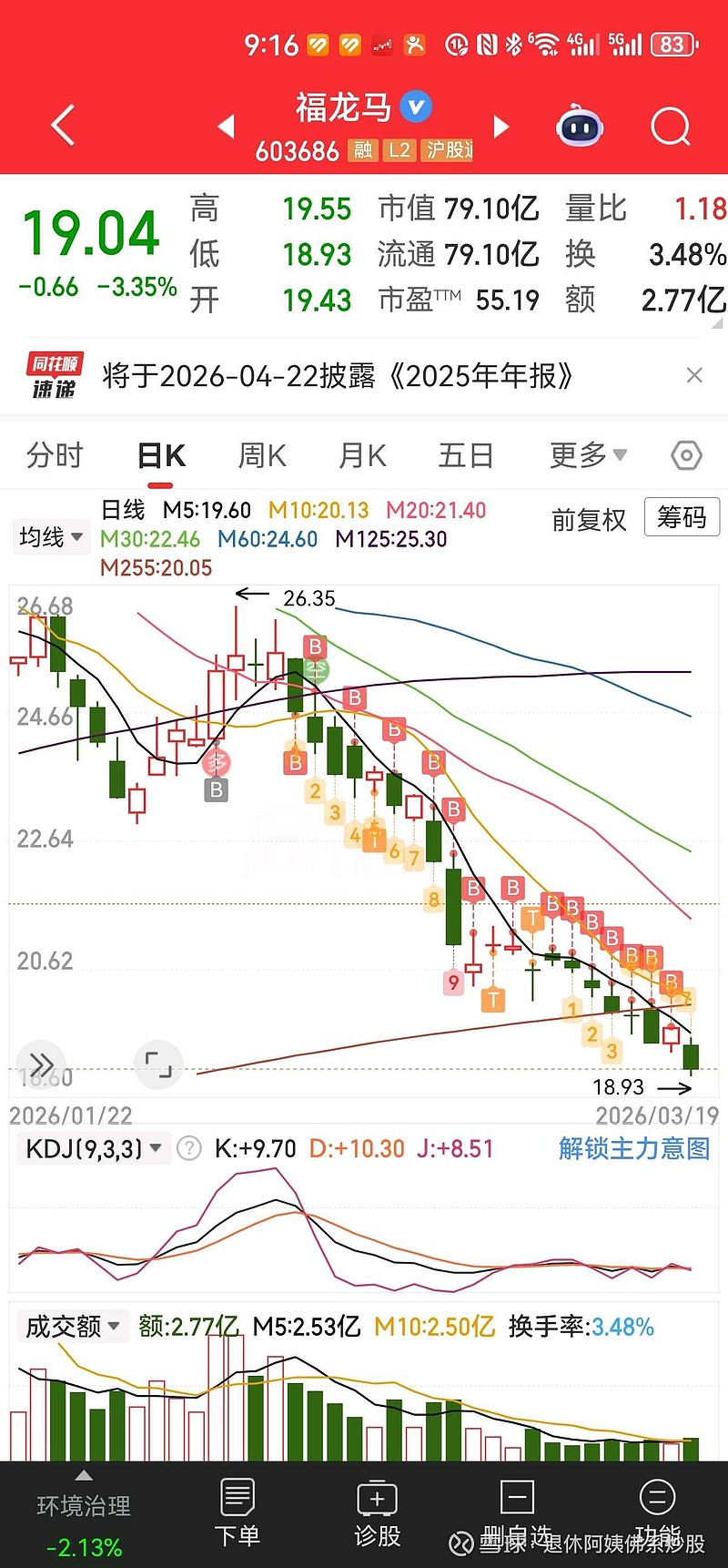The height and width of the screenshot is (1568, 728).
Task: Open 下单 to place an order
Action: point(238,1512)
